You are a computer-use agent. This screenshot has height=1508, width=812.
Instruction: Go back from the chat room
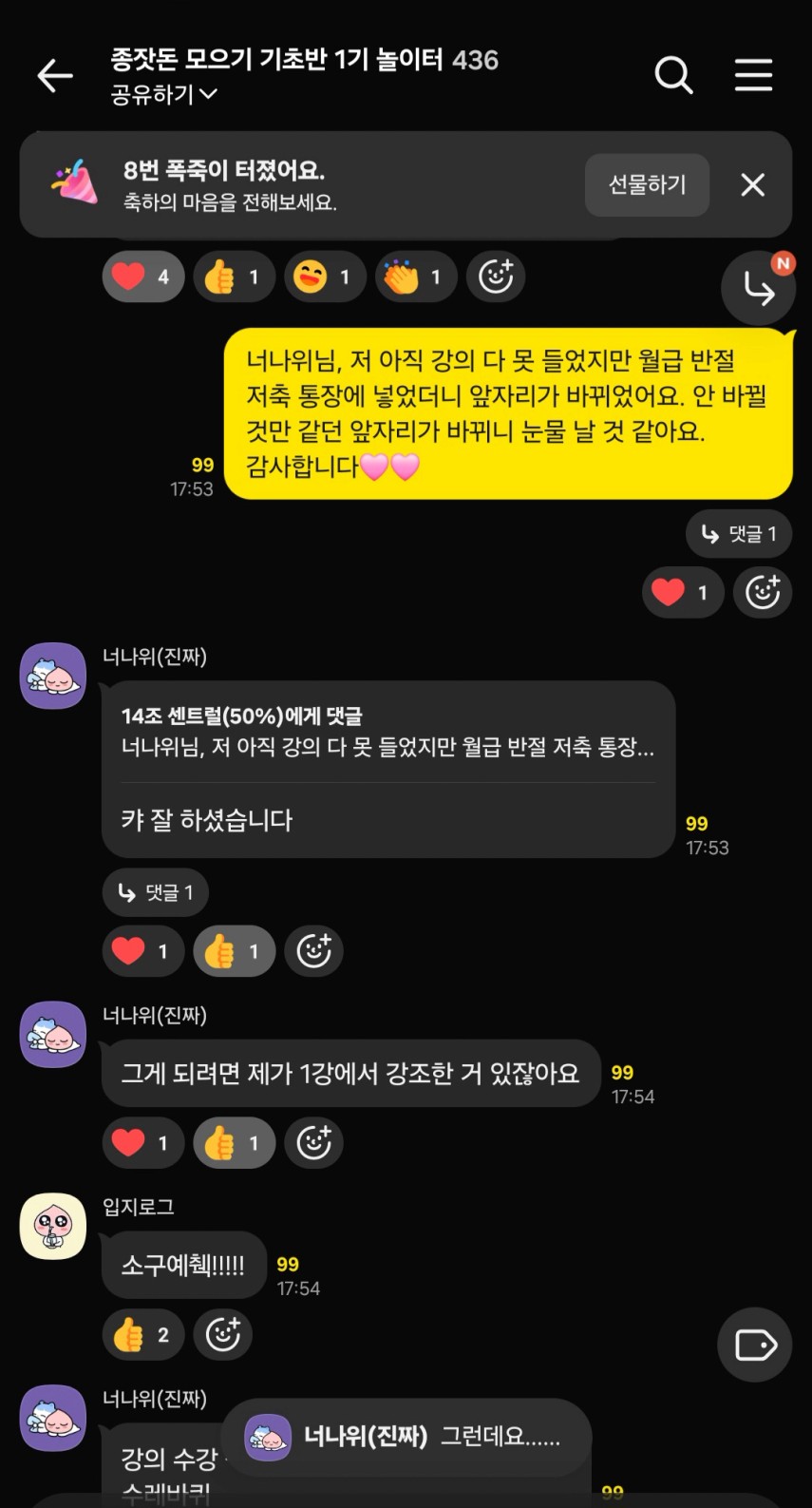coord(55,76)
